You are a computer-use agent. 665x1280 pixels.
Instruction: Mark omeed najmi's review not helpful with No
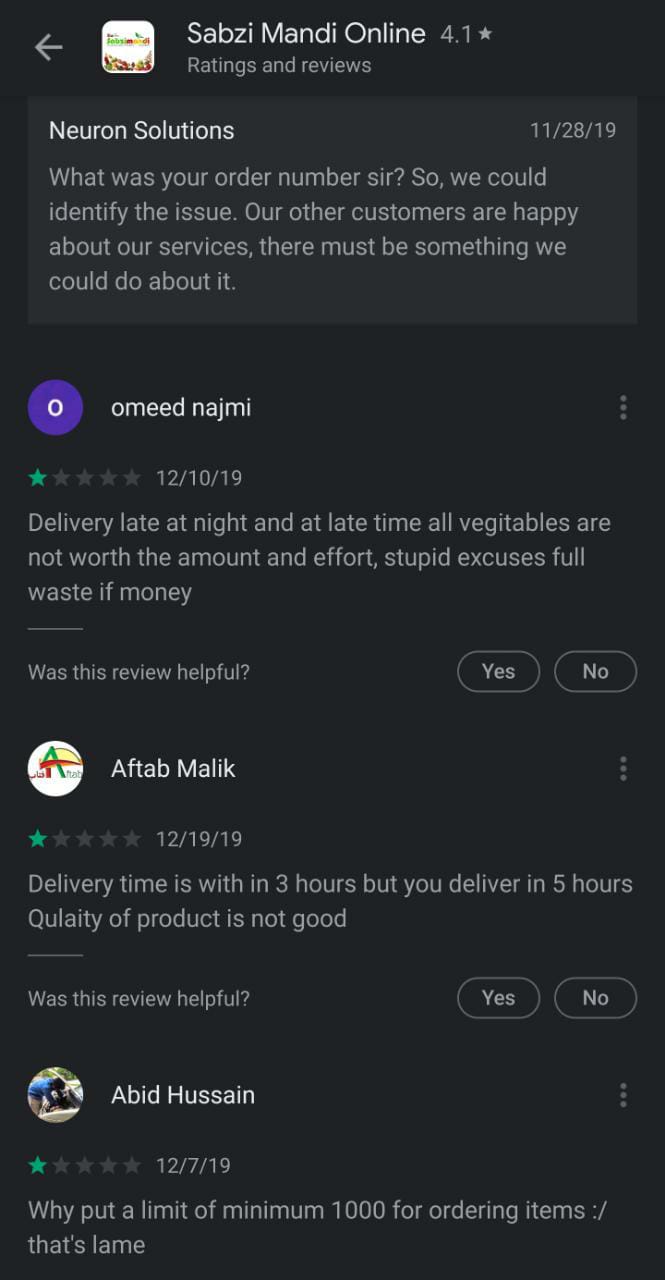[595, 672]
